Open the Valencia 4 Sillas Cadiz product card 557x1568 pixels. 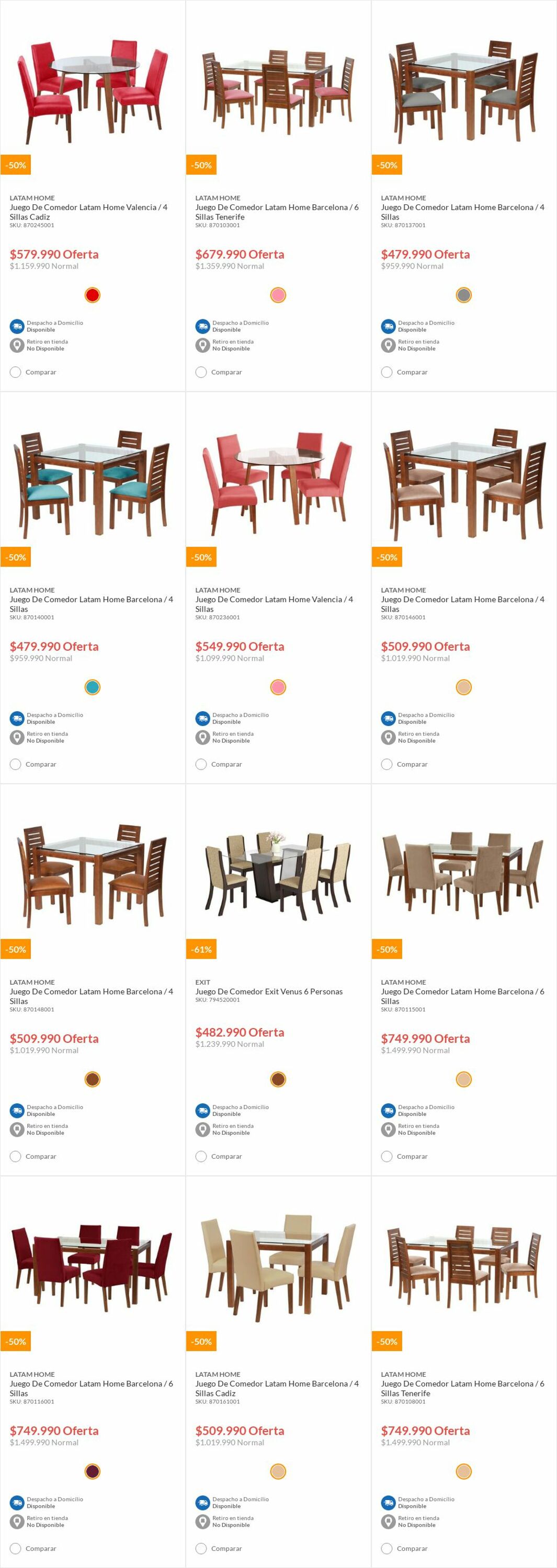[88, 212]
